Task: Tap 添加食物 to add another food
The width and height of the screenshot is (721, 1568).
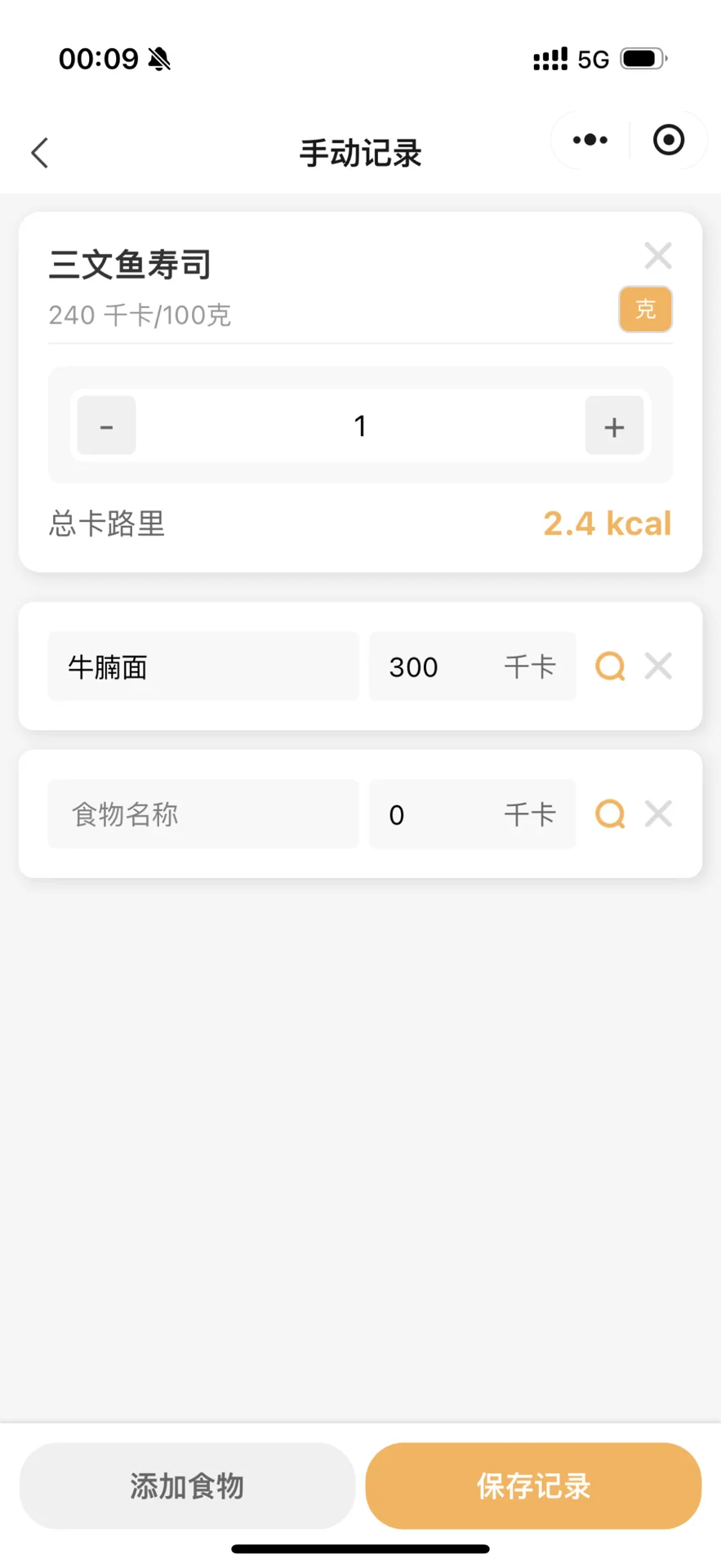Action: coord(187,1486)
